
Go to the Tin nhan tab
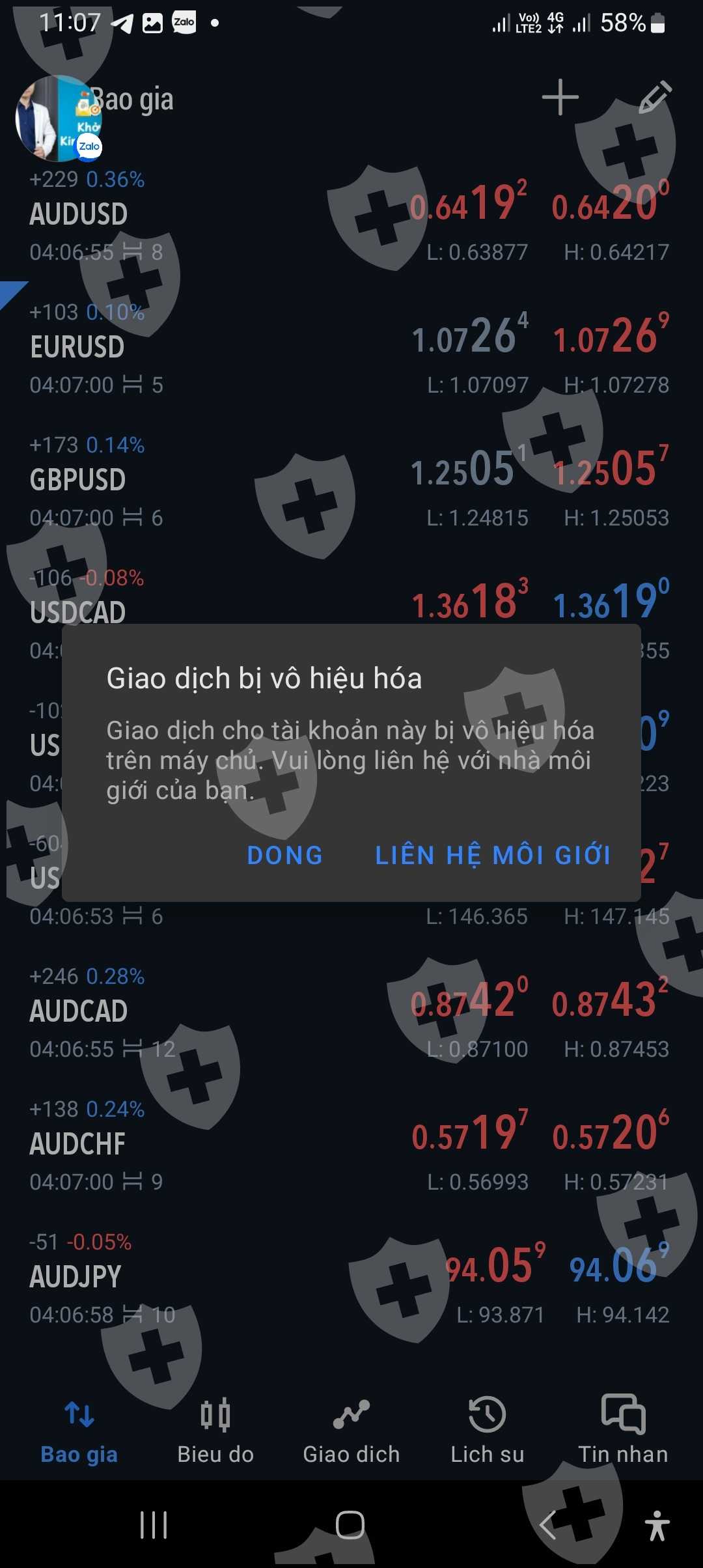tap(624, 1431)
